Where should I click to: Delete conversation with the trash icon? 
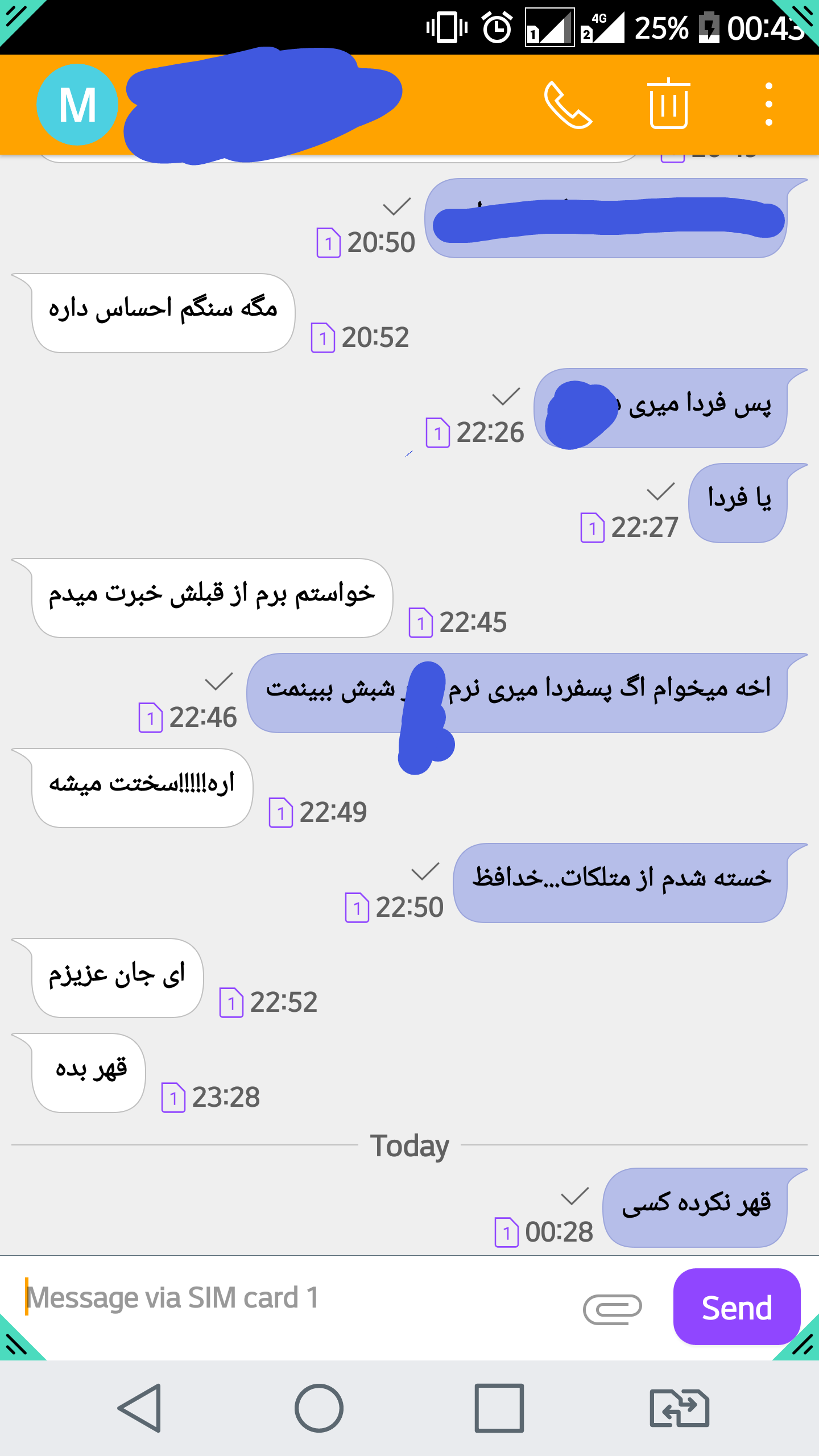(x=668, y=104)
